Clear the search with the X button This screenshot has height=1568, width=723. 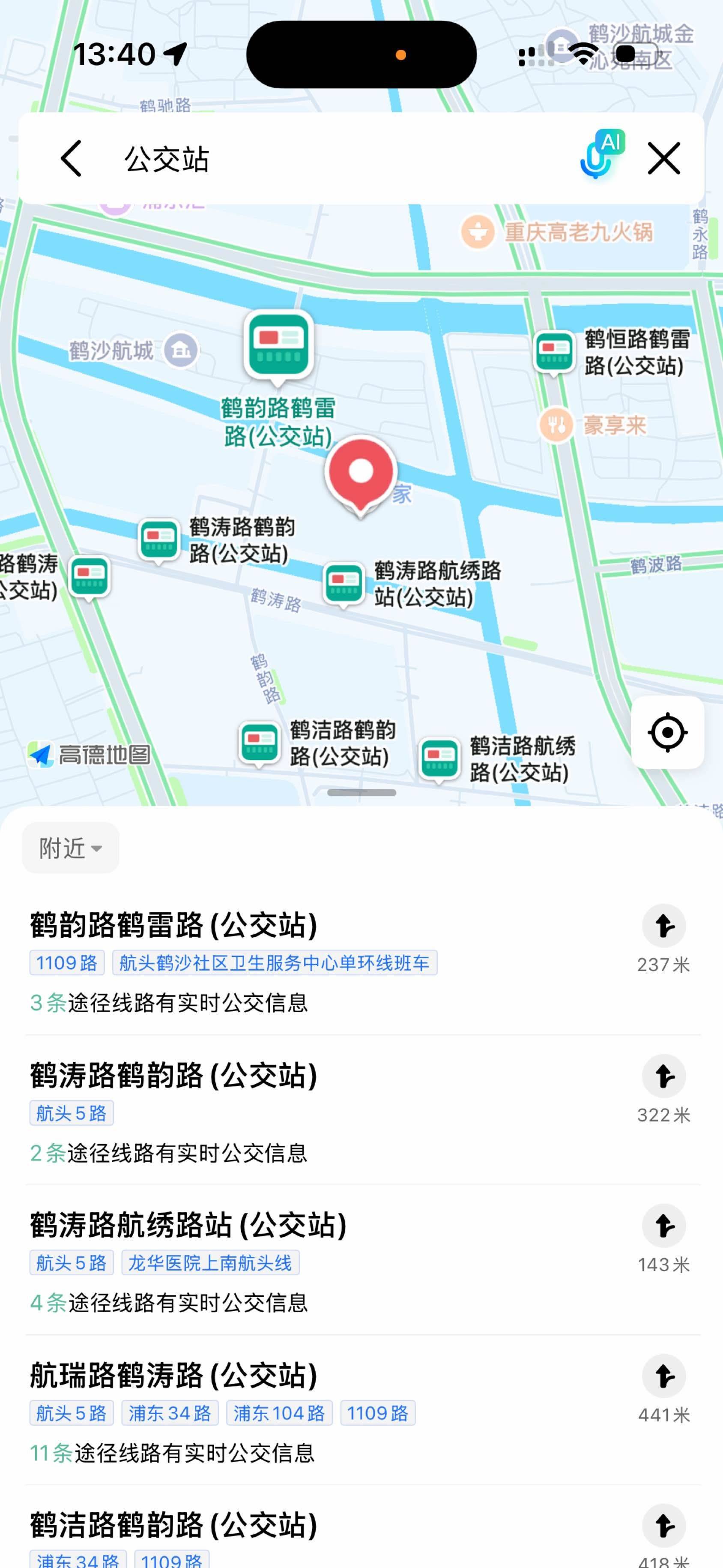[663, 159]
